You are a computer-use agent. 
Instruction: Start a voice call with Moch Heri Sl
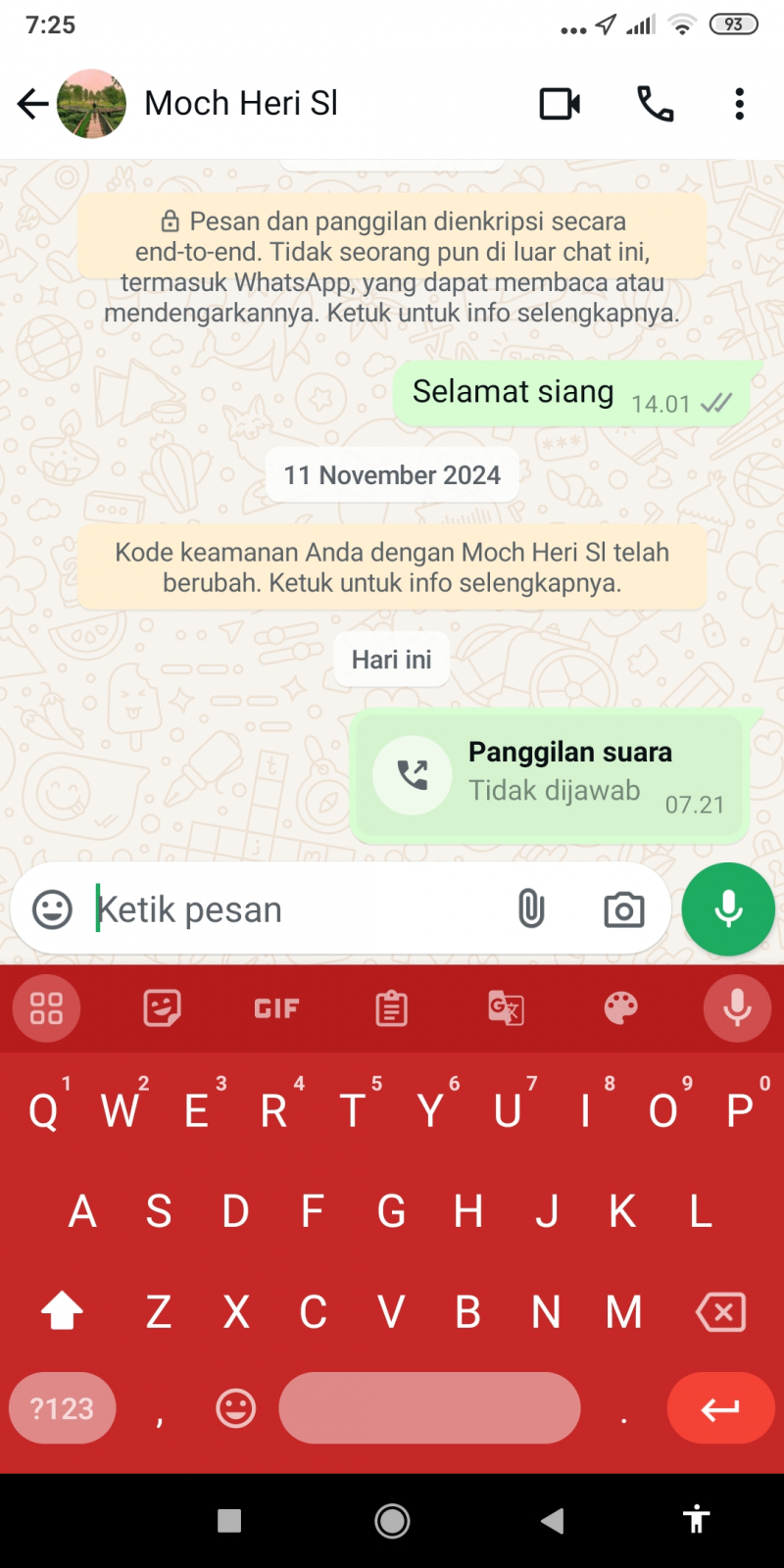pos(655,103)
